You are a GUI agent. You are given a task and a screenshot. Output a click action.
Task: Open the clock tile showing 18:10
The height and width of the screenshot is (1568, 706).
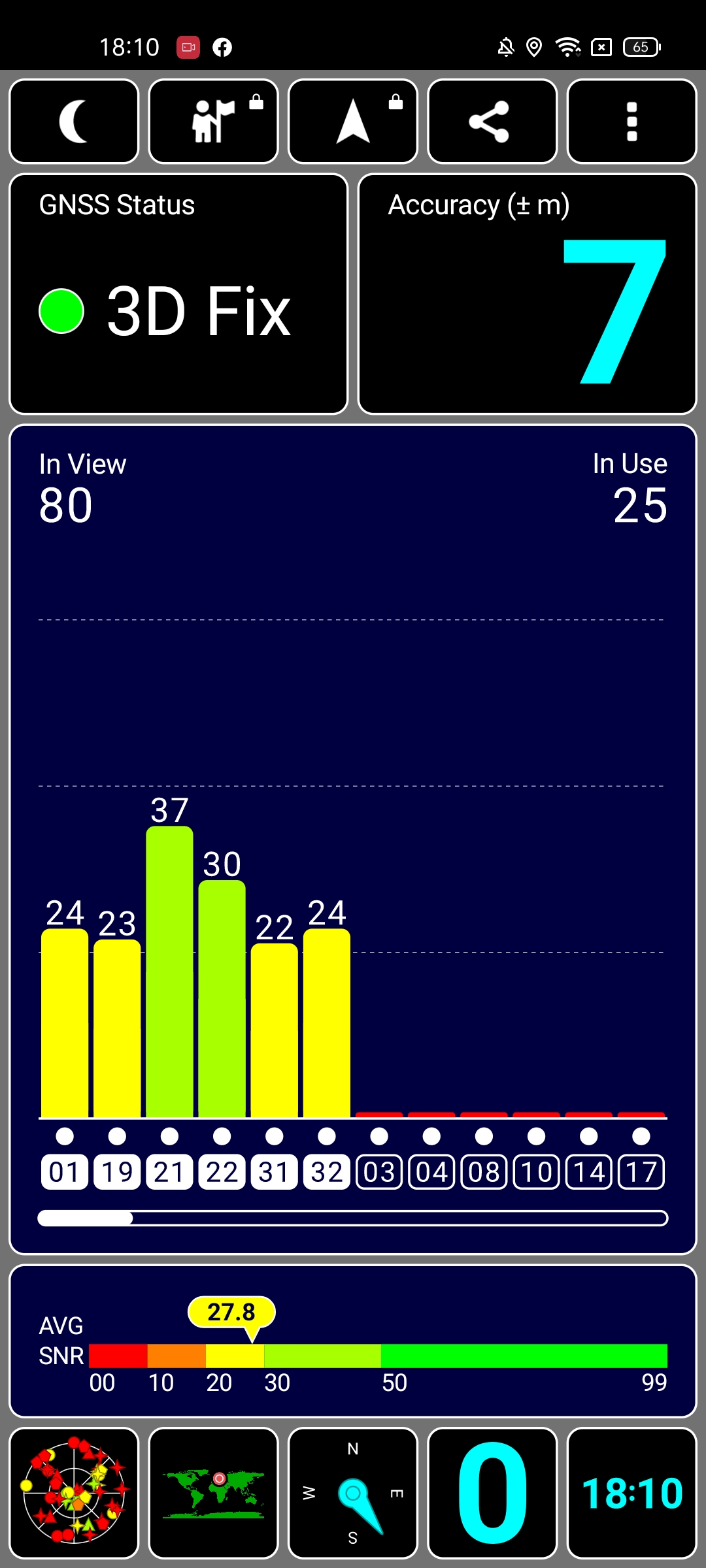(x=631, y=1493)
